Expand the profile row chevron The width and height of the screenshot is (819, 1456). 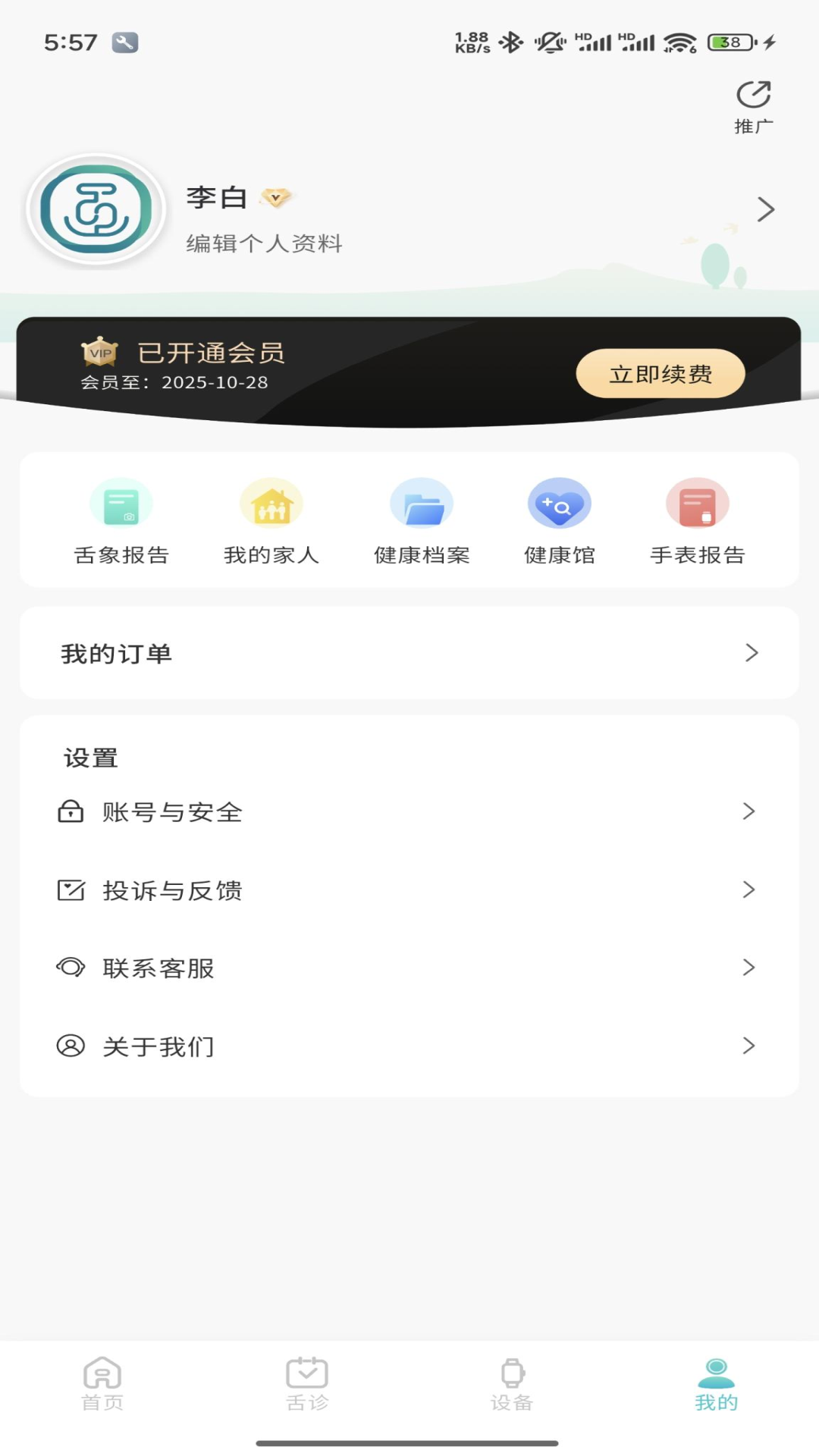pyautogui.click(x=766, y=209)
